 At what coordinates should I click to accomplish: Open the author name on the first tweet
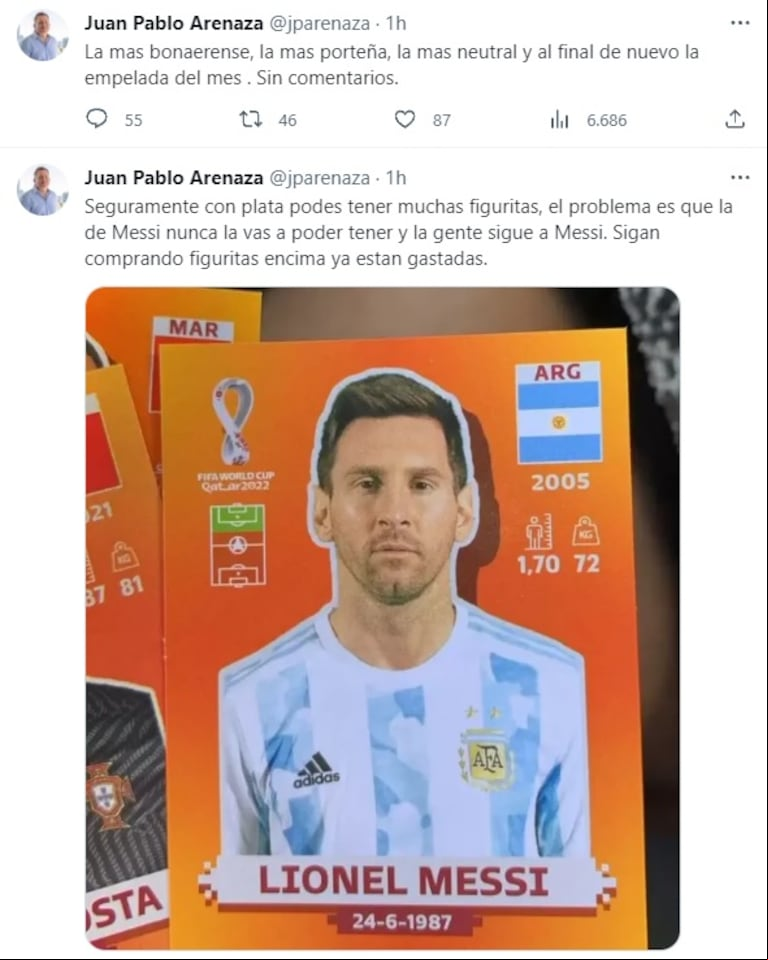point(174,23)
